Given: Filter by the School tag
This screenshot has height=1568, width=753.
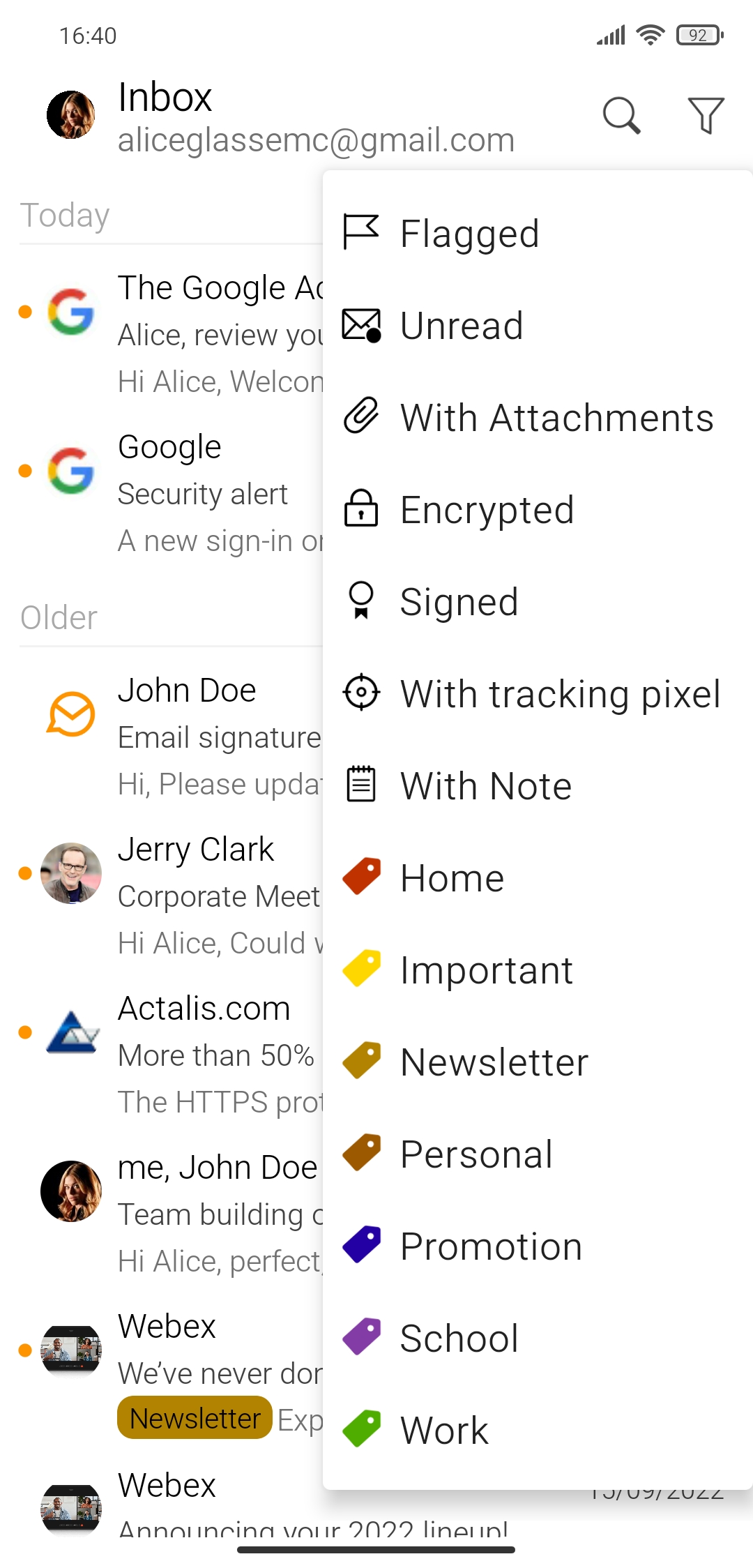Looking at the screenshot, I should point(538,1338).
